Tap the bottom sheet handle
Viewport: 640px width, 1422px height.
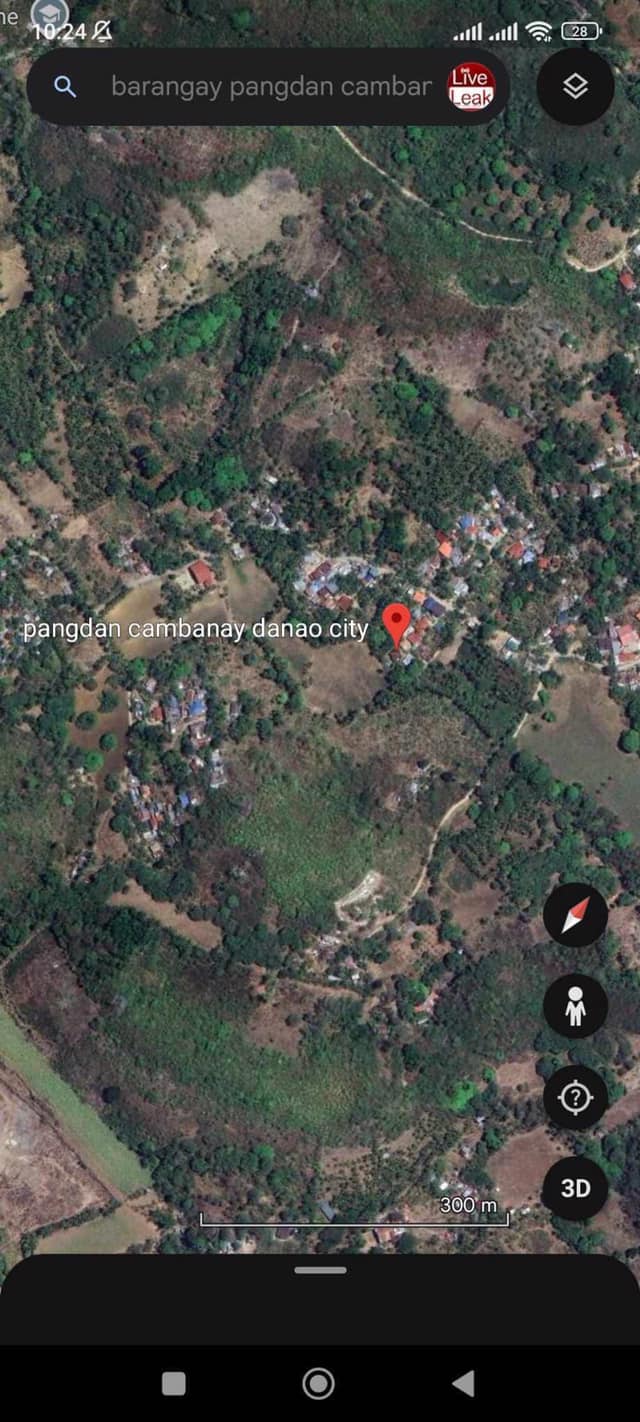(320, 1270)
